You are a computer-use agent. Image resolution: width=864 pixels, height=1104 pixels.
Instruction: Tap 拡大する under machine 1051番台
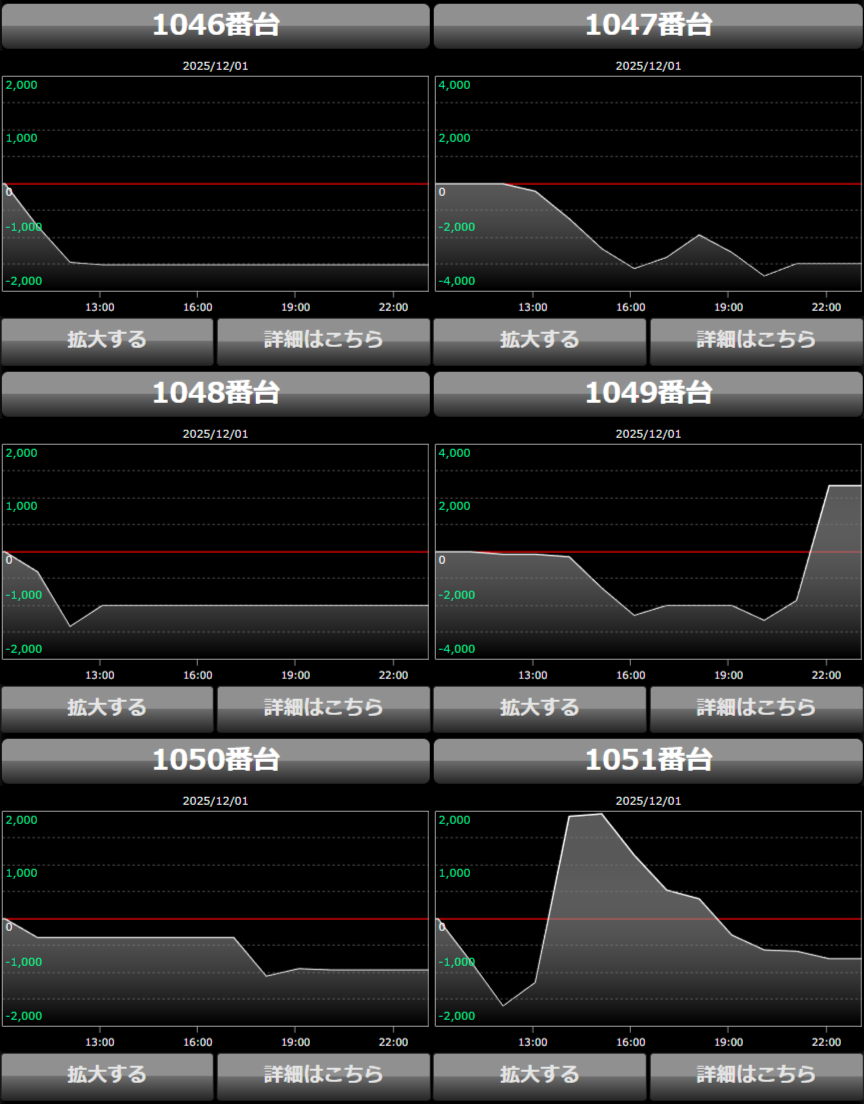click(540, 1076)
